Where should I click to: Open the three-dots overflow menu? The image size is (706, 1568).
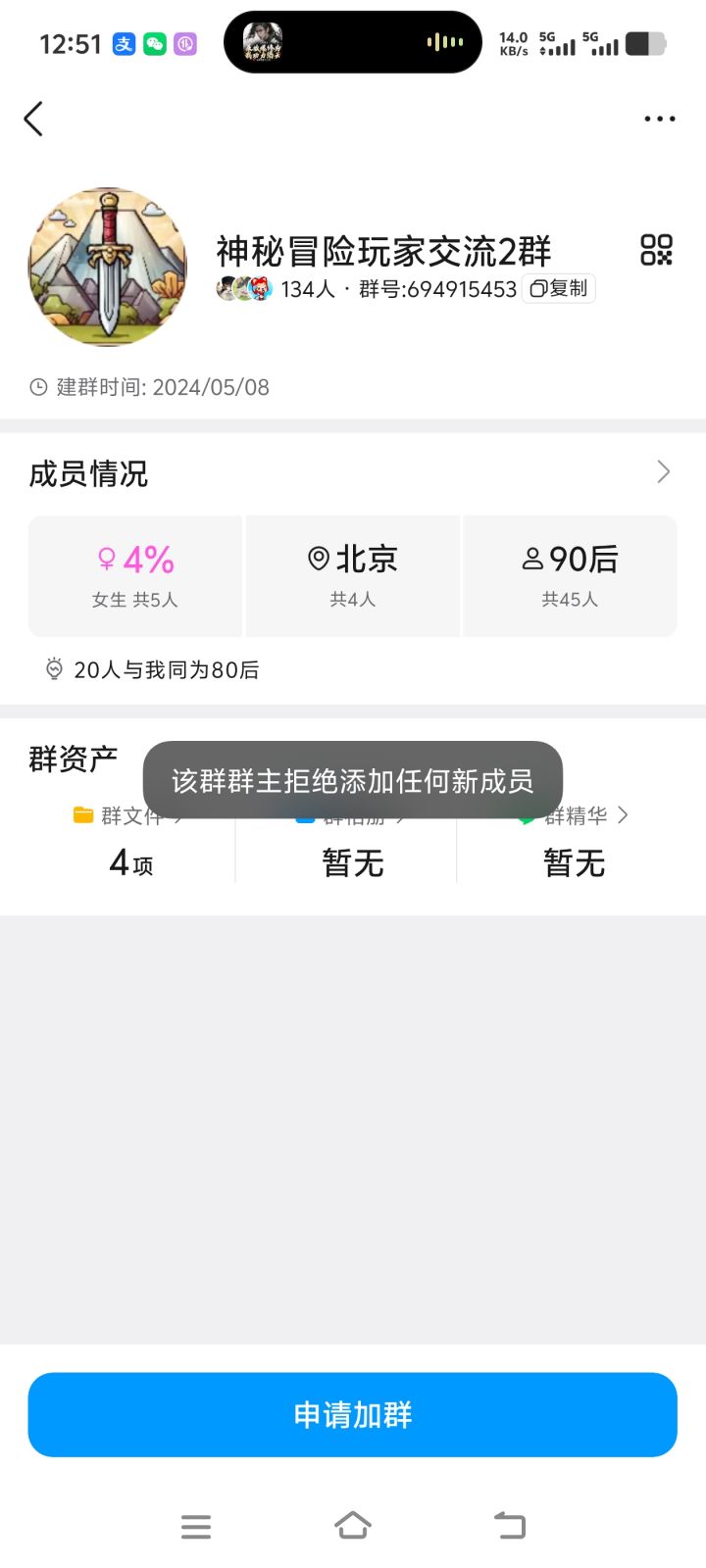pos(659,118)
